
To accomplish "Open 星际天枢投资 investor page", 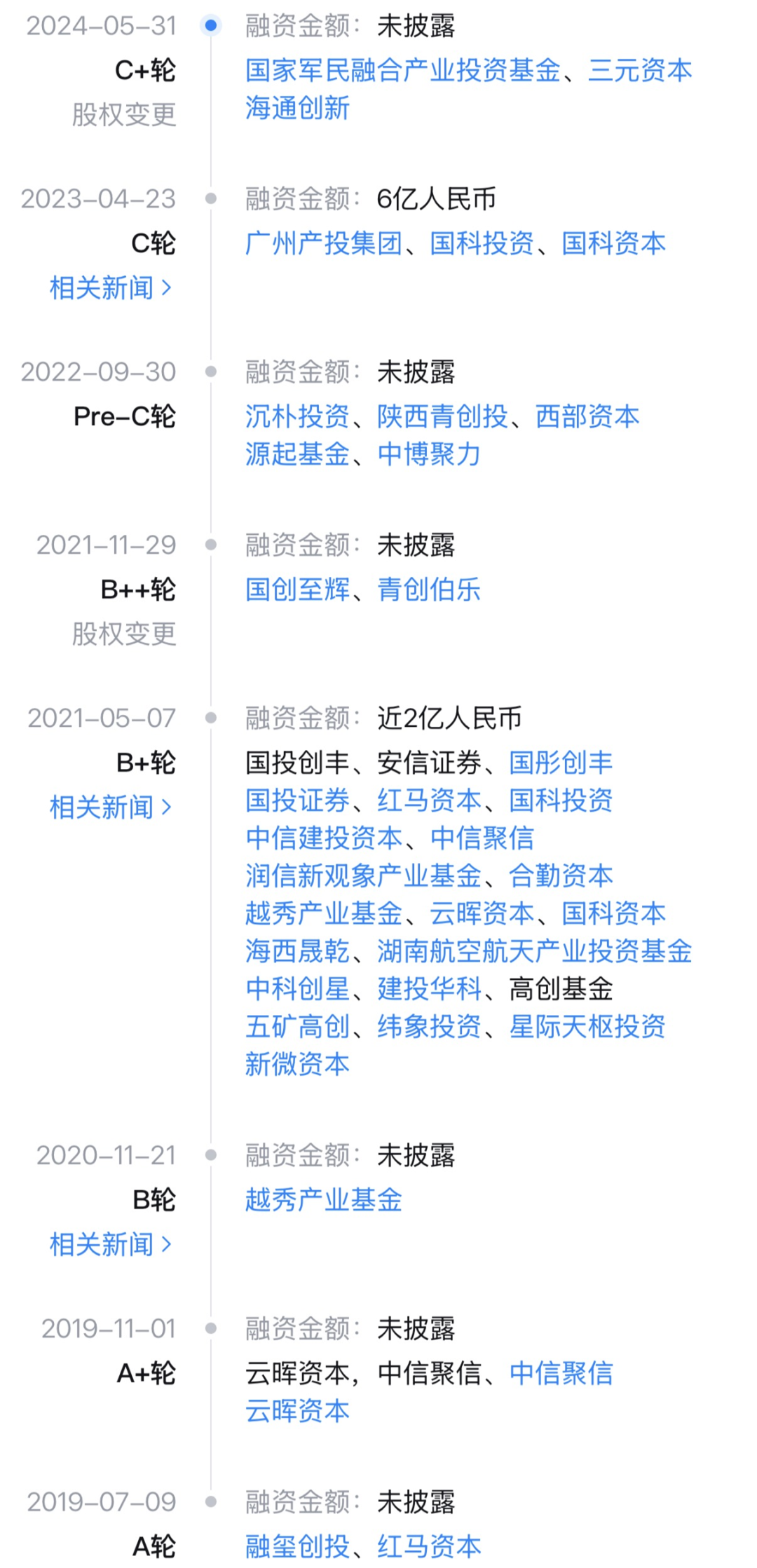I will pyautogui.click(x=587, y=1027).
